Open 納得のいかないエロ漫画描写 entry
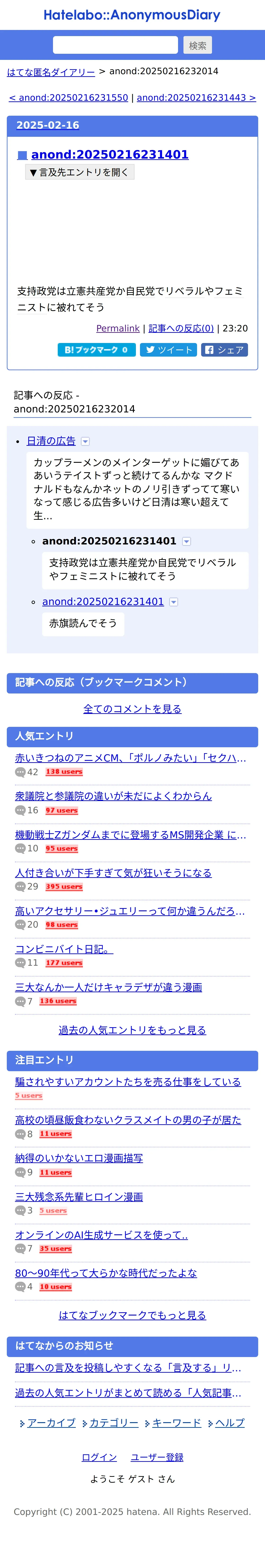265x1568 pixels. [x=79, y=1158]
